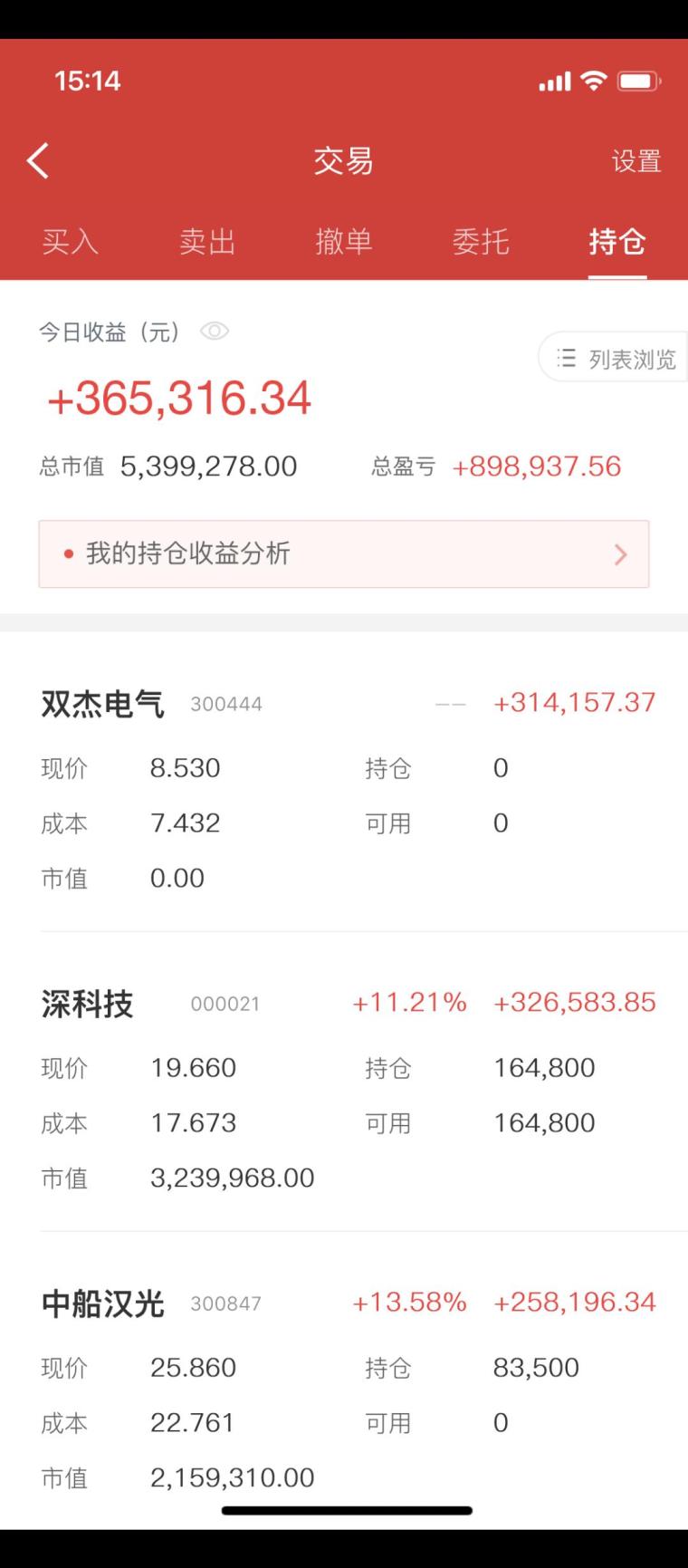Tap the home indicator bar at bottom
688x1568 pixels.
coord(344,1510)
